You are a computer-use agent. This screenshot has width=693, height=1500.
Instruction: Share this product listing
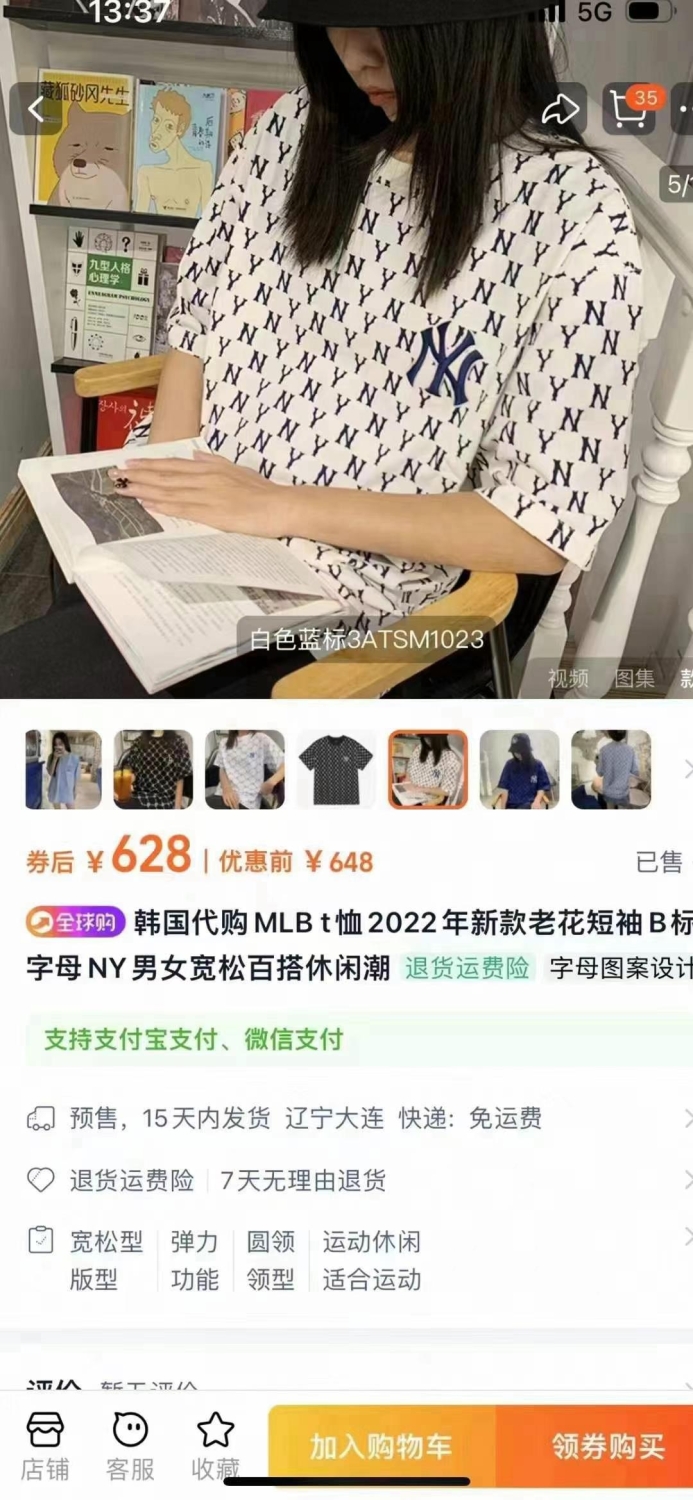click(x=560, y=108)
